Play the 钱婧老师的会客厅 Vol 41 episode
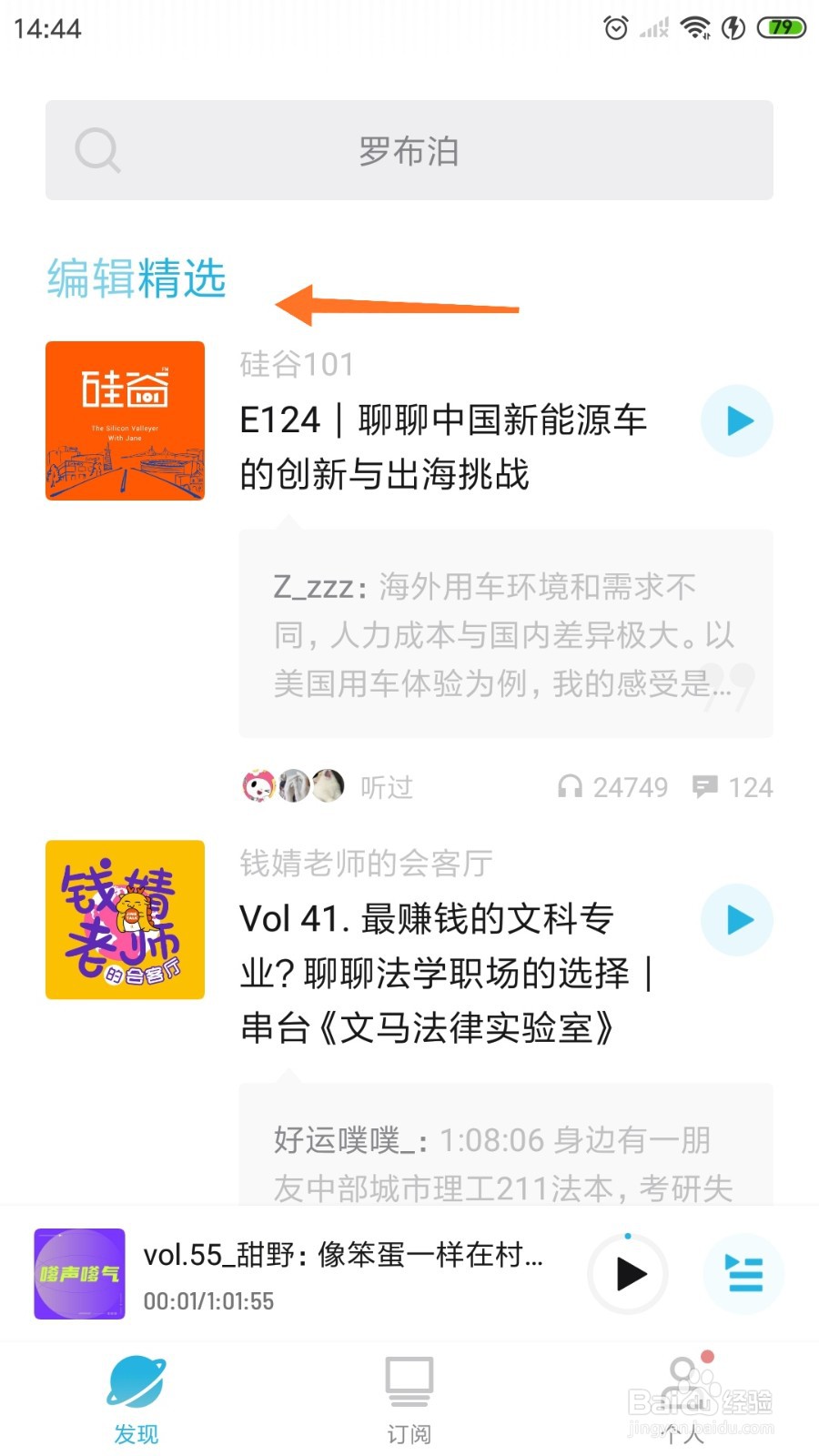The image size is (819, 1456). click(736, 920)
